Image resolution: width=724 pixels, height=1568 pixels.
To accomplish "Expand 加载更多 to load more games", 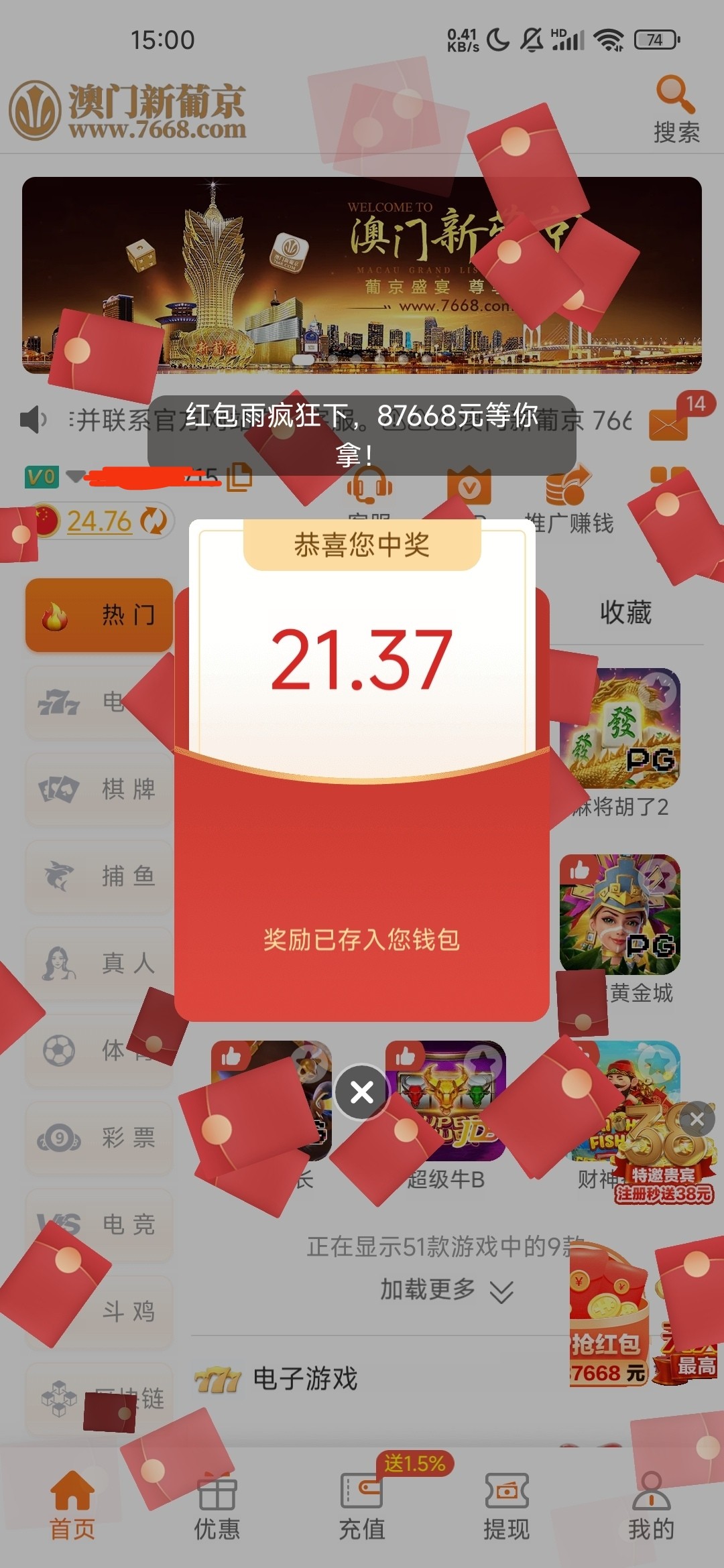I will point(446,1289).
